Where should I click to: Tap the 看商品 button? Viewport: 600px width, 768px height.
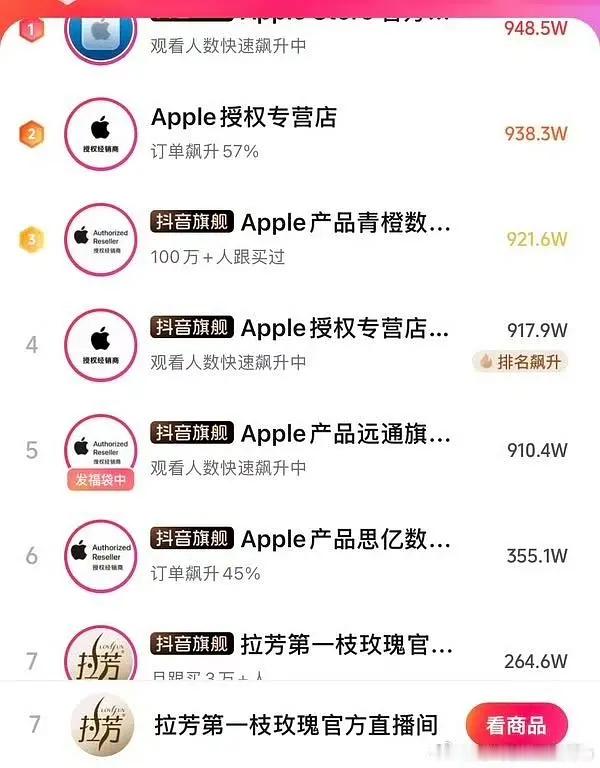517,725
